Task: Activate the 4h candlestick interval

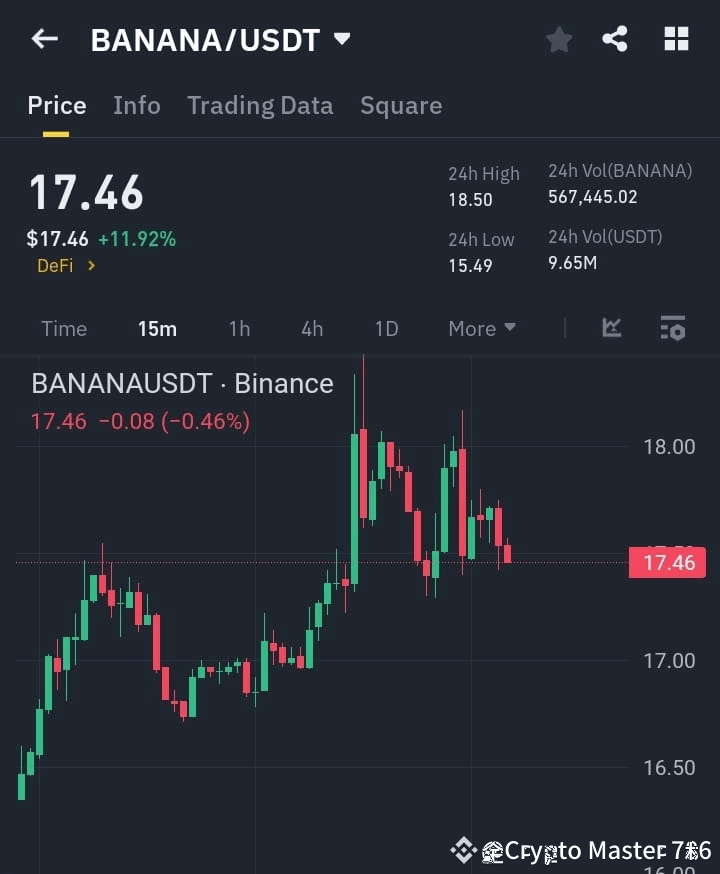Action: 312,328
